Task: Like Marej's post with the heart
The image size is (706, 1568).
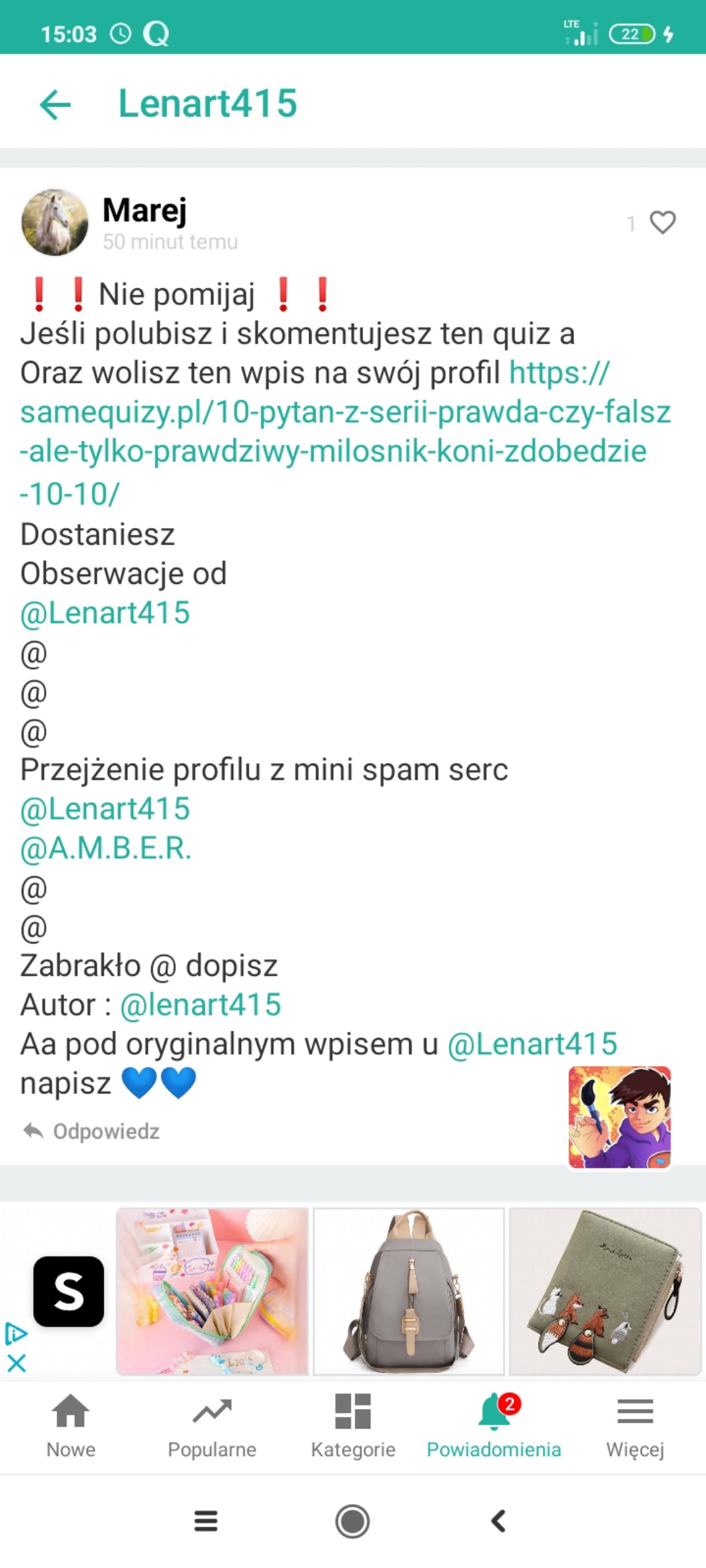Action: coord(662,222)
